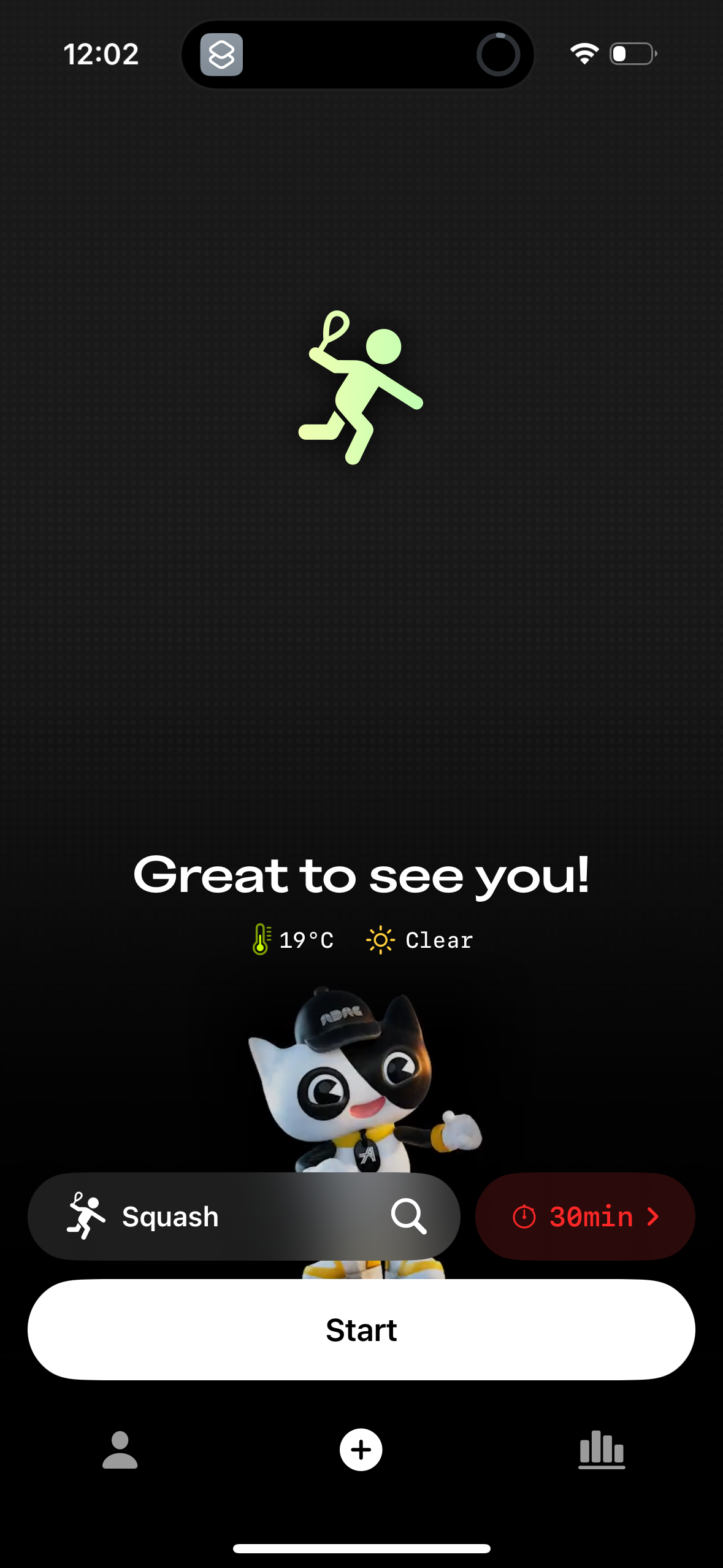Open the profile person icon in bottom bar
The height and width of the screenshot is (1568, 723).
tap(120, 1450)
